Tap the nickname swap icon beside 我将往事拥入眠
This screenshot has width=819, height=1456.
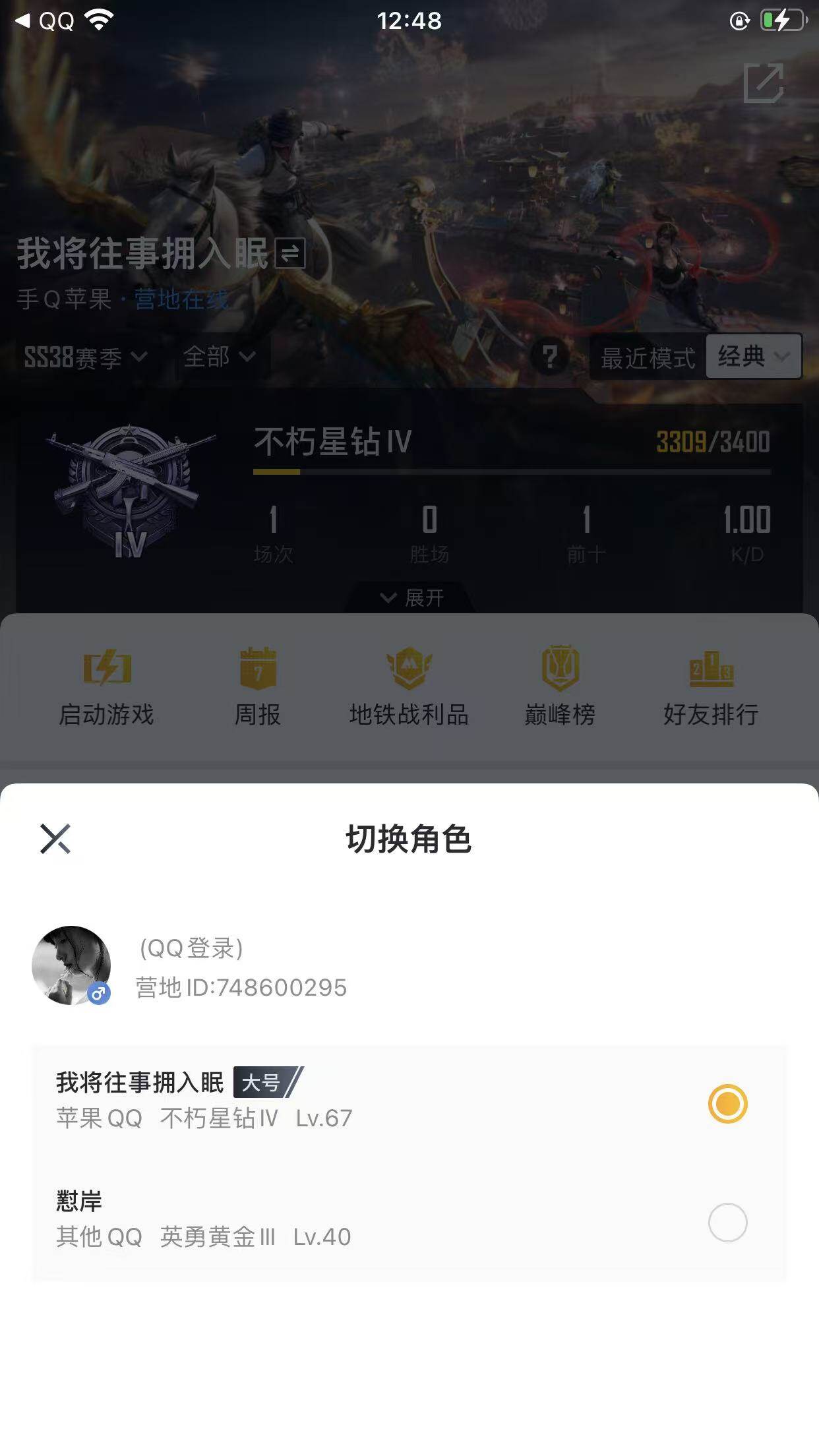click(x=288, y=257)
